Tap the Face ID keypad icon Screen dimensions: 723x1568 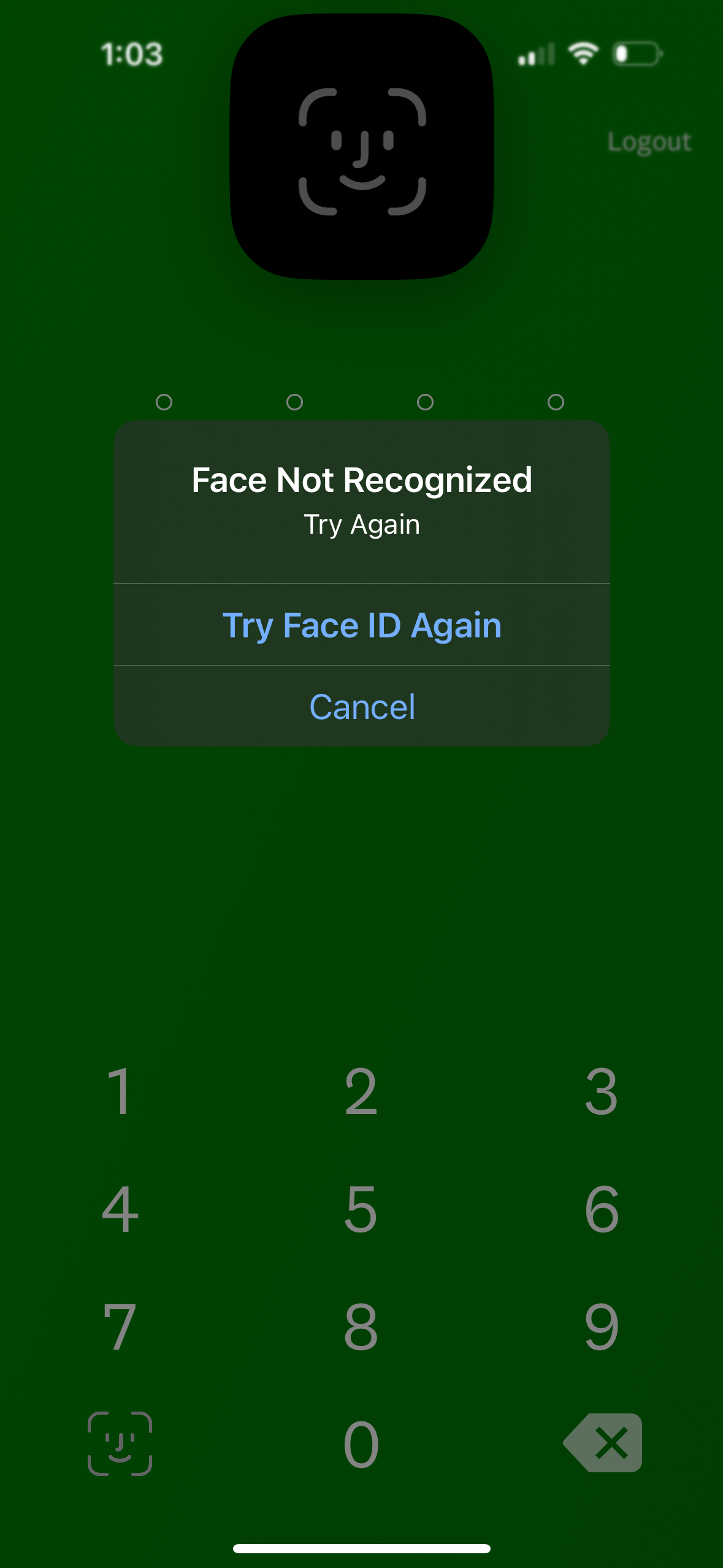pyautogui.click(x=120, y=1443)
